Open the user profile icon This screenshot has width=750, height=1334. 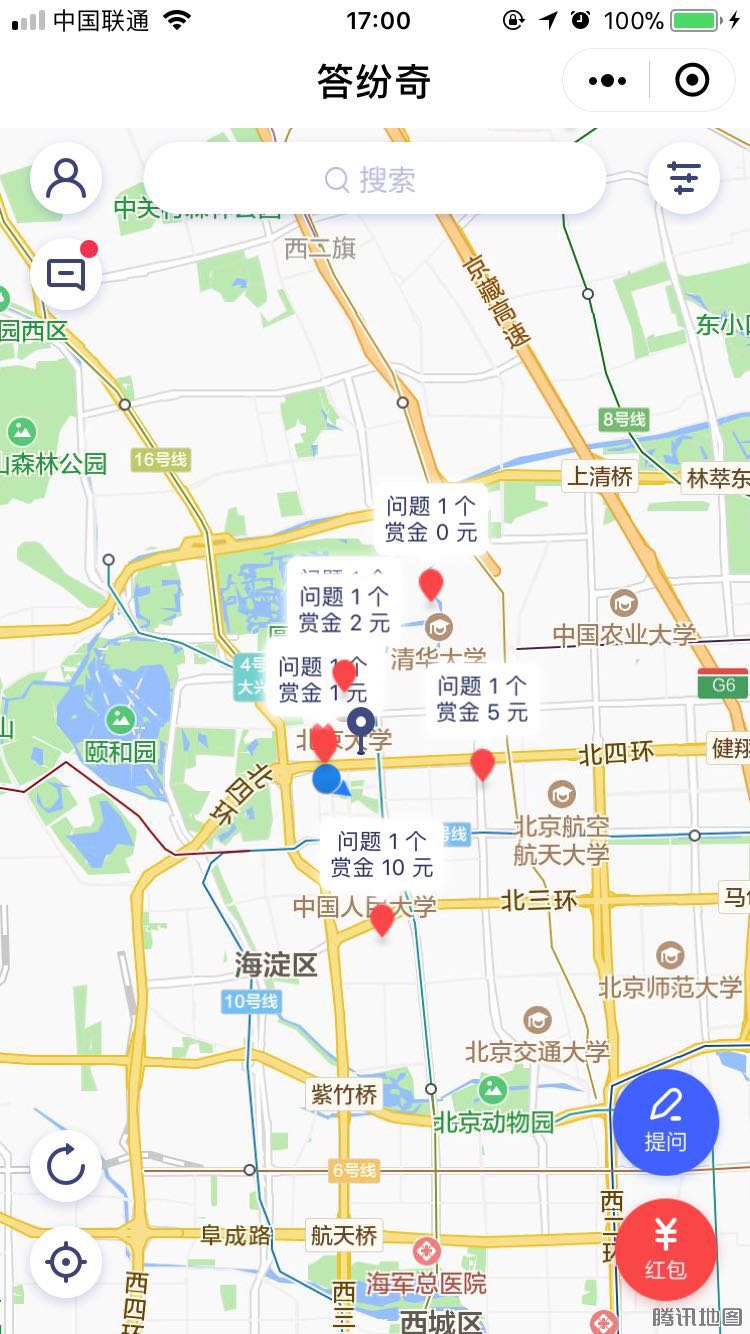click(x=66, y=179)
